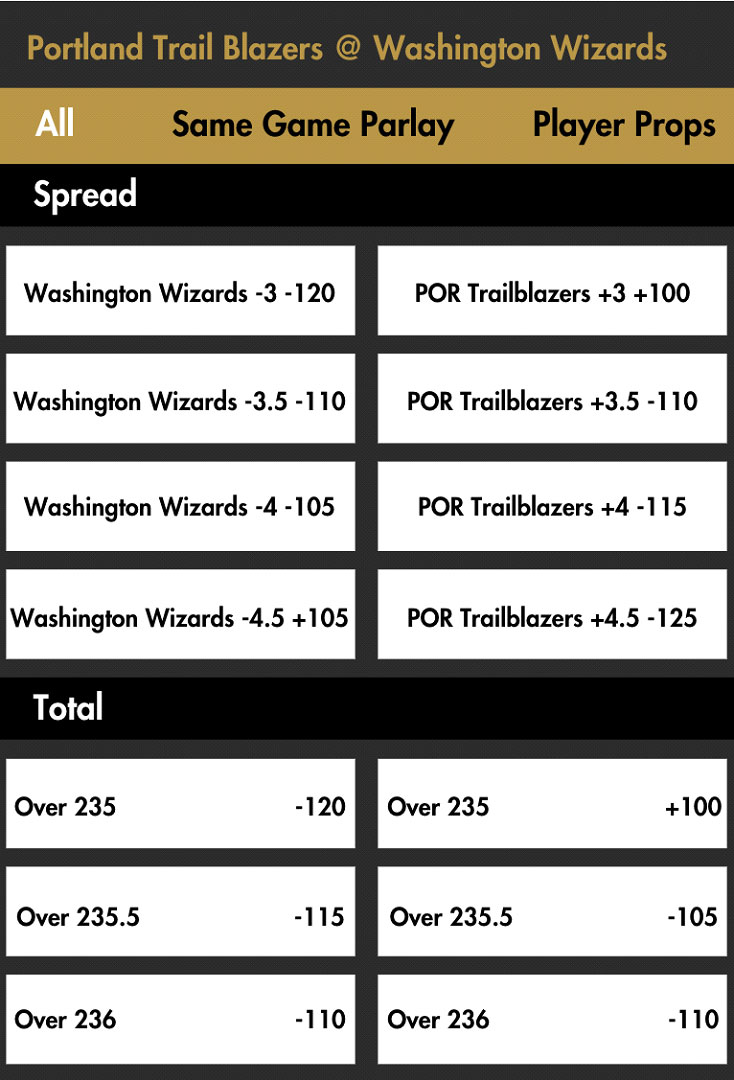
Task: Bet Washington Wizards -4.5 at +105
Action: (180, 616)
